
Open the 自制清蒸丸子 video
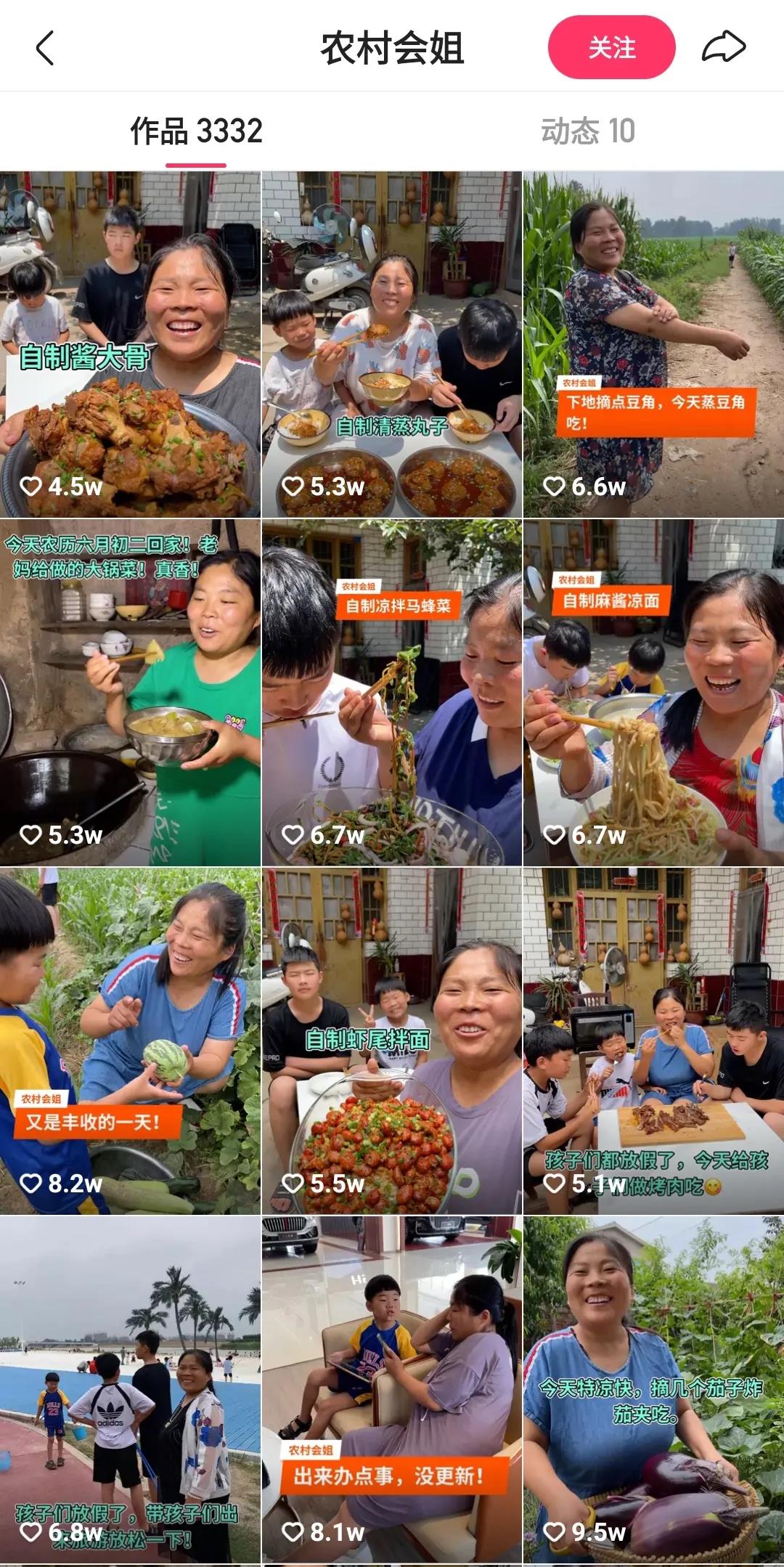click(x=391, y=344)
